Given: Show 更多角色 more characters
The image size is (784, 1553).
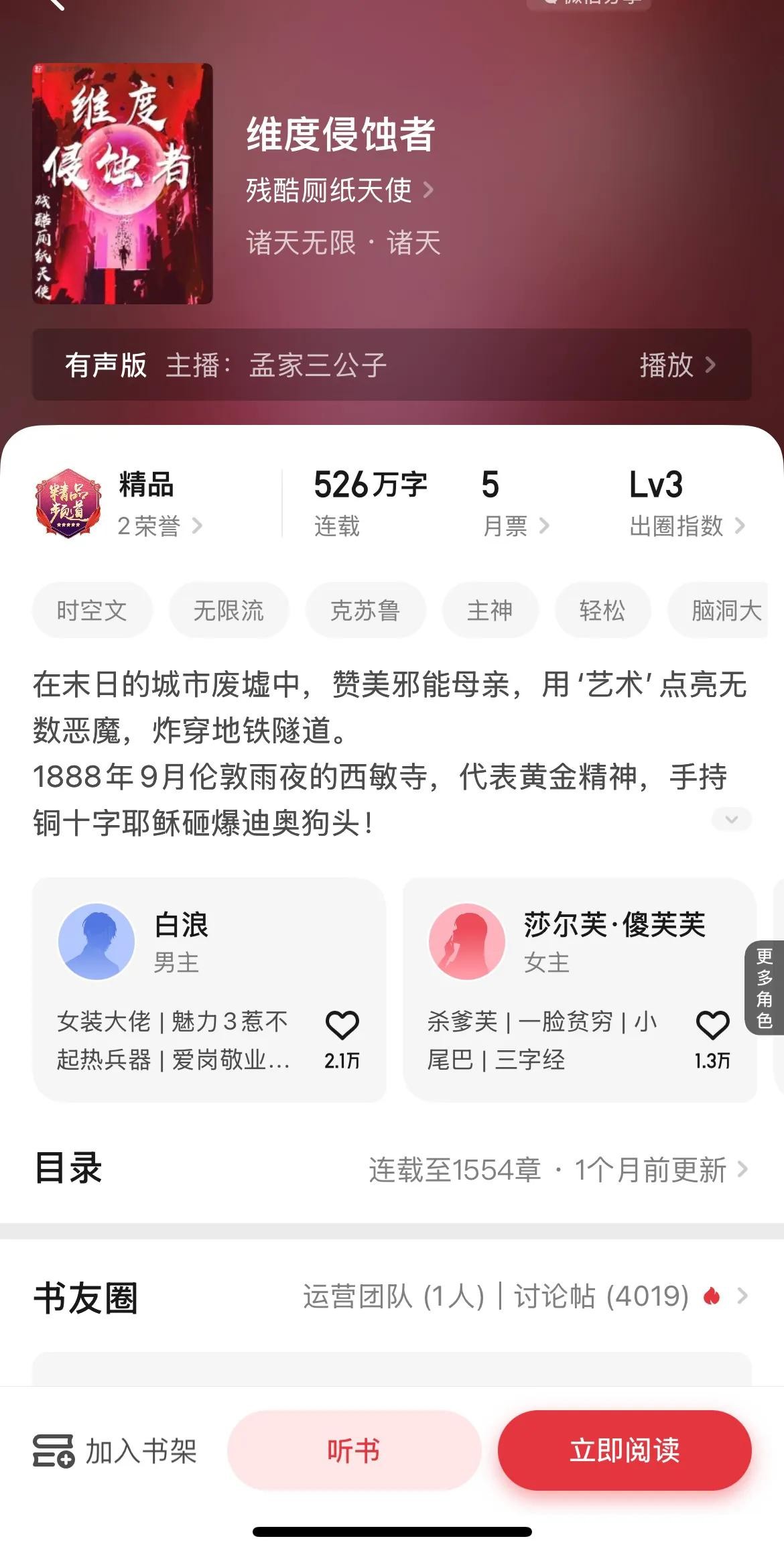Looking at the screenshot, I should (x=765, y=988).
